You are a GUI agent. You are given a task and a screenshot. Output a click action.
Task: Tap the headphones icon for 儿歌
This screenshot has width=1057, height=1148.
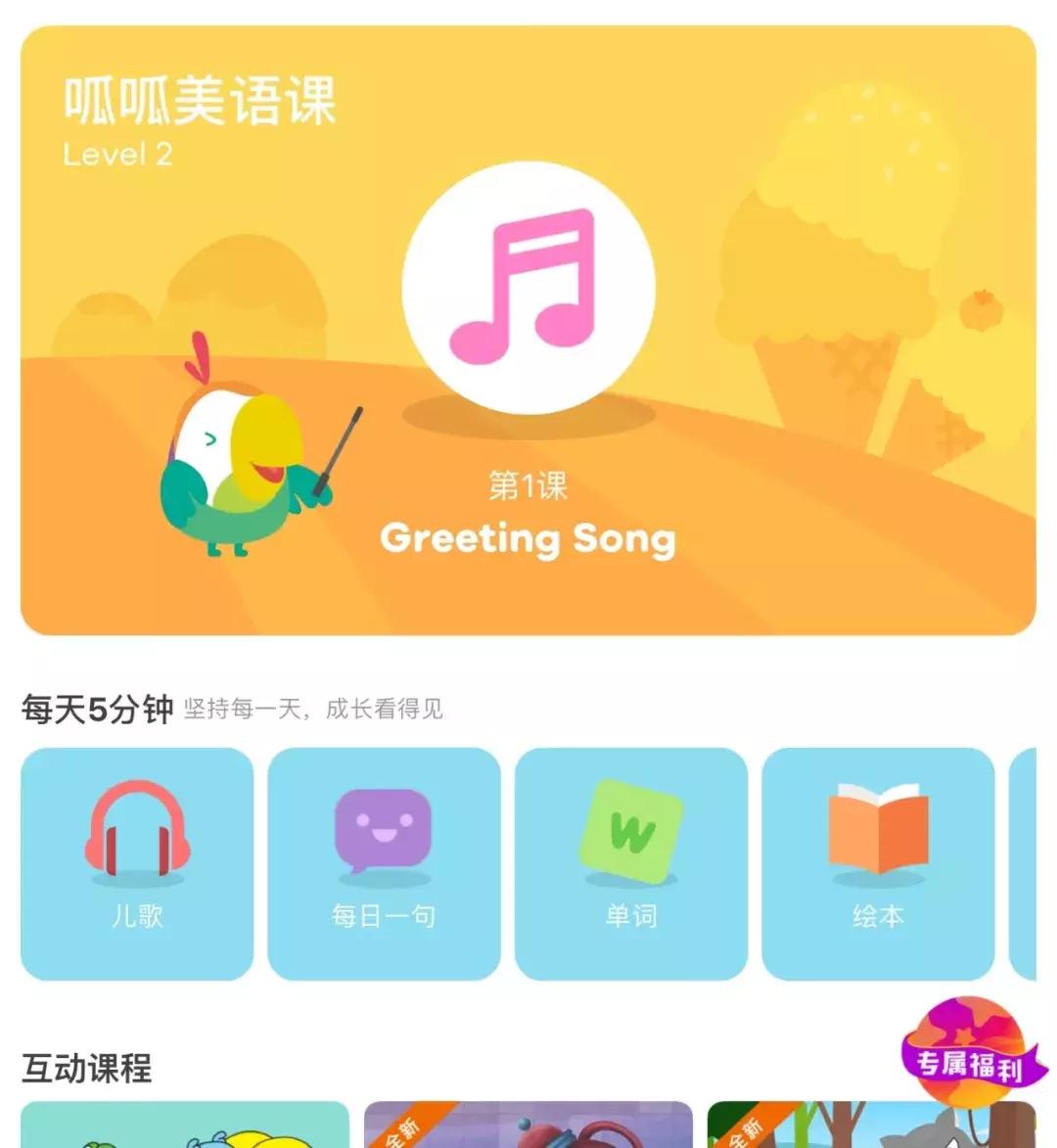(134, 838)
